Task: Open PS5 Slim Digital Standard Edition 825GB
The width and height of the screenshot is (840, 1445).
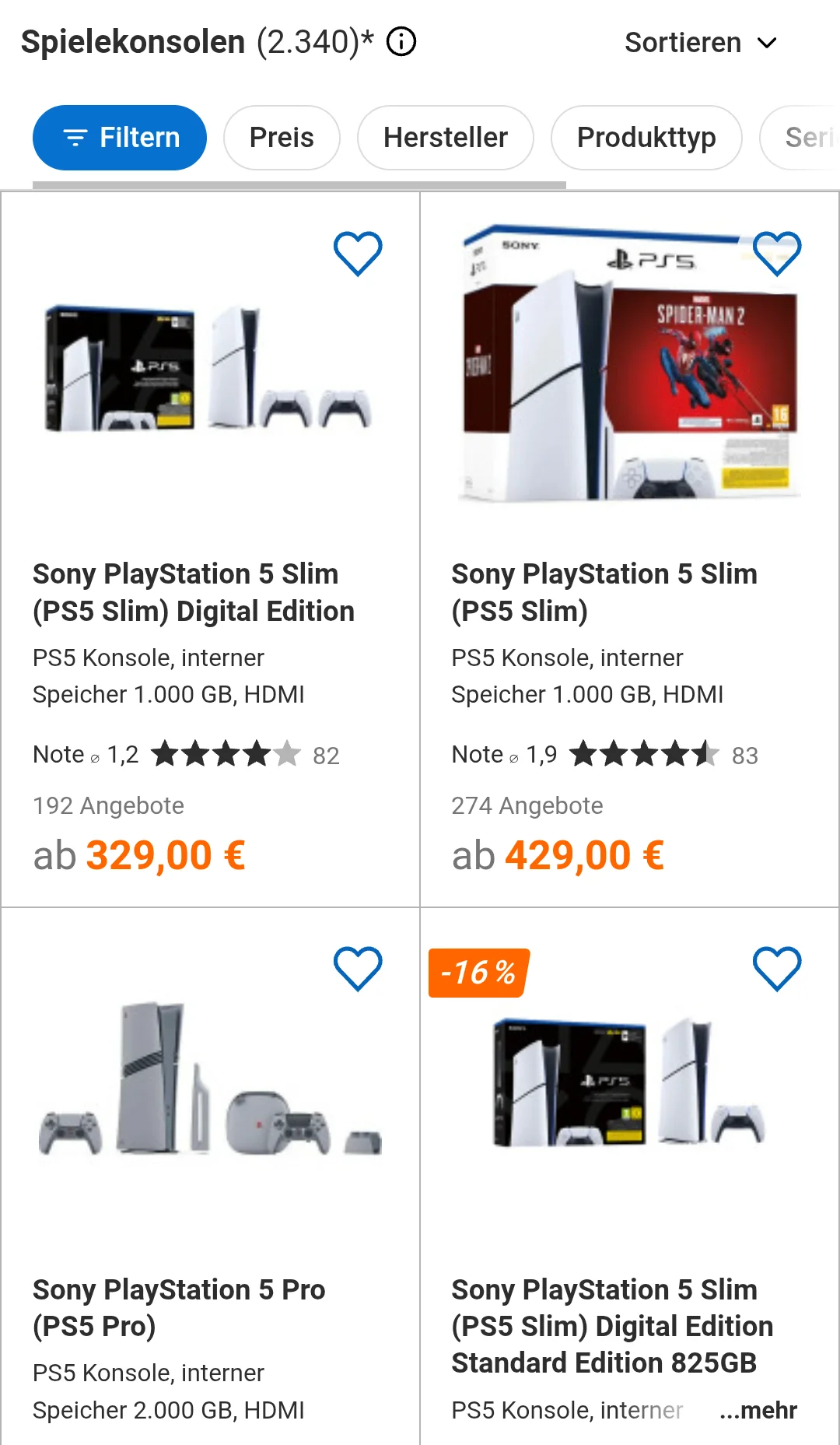Action: pyautogui.click(x=611, y=1326)
